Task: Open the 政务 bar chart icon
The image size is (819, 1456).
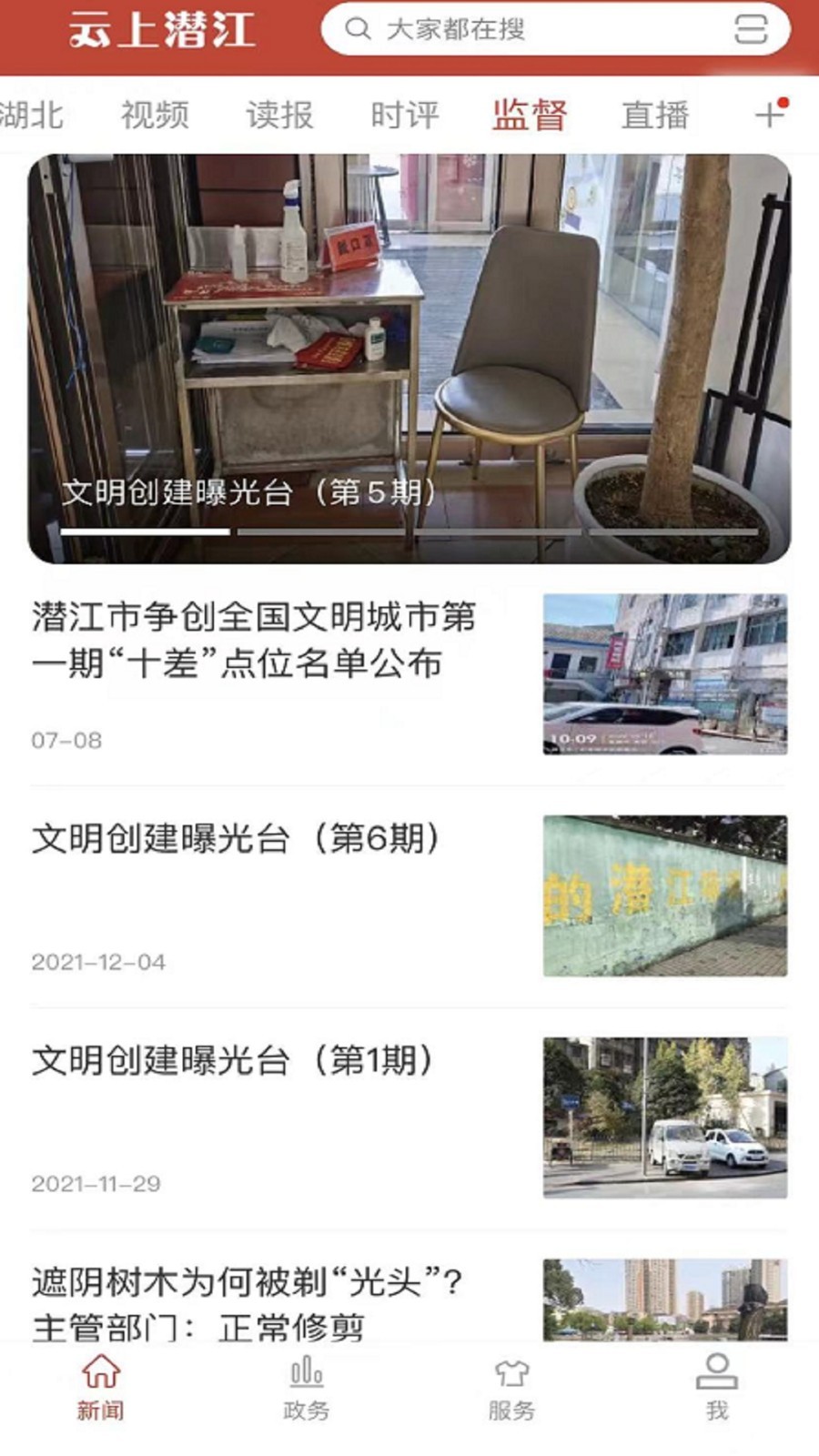Action: [x=307, y=1374]
